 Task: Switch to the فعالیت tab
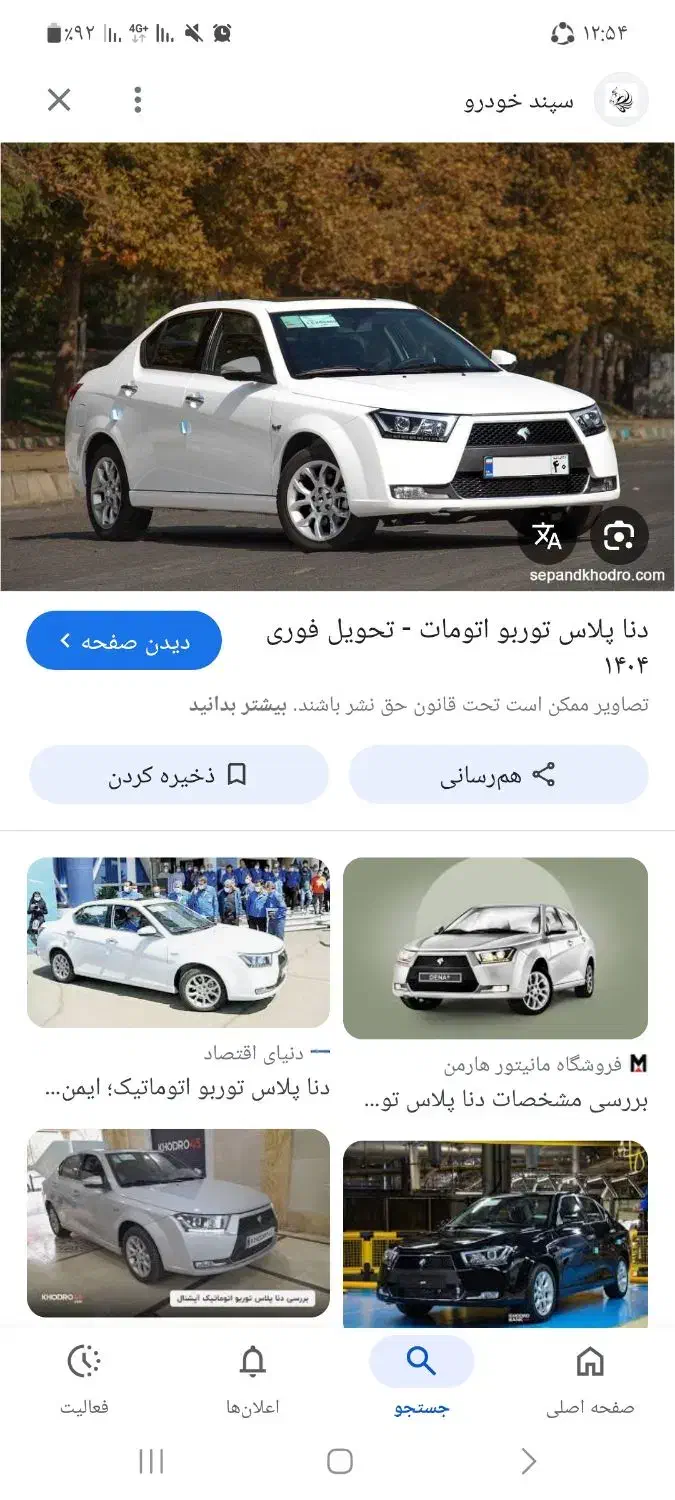point(84,1380)
